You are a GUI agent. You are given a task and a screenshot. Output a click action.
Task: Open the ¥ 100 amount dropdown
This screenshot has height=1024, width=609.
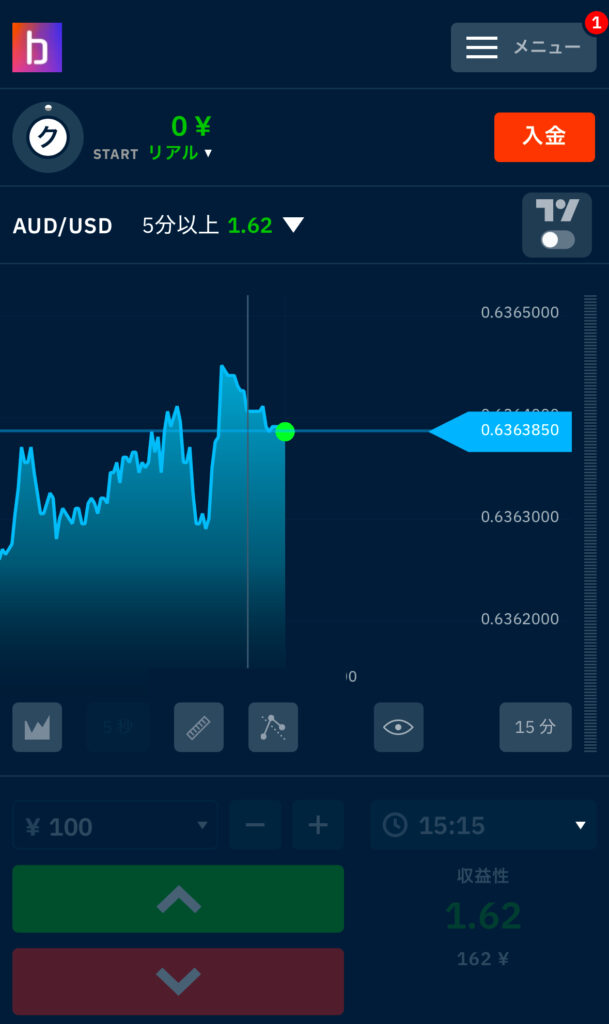point(115,826)
